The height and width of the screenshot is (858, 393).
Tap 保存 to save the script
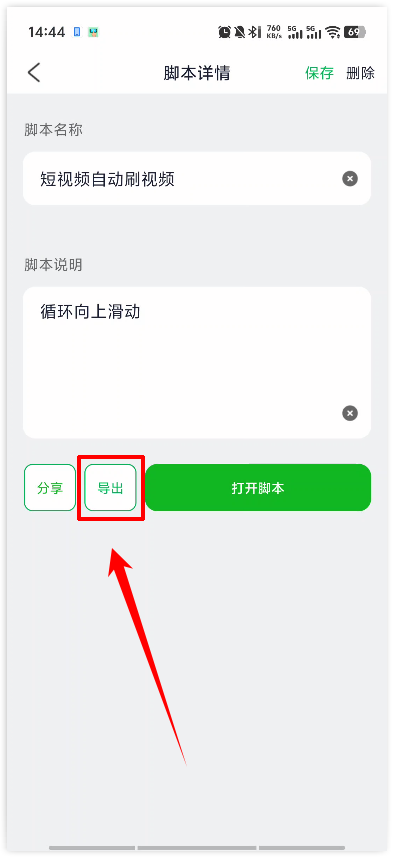tap(319, 73)
